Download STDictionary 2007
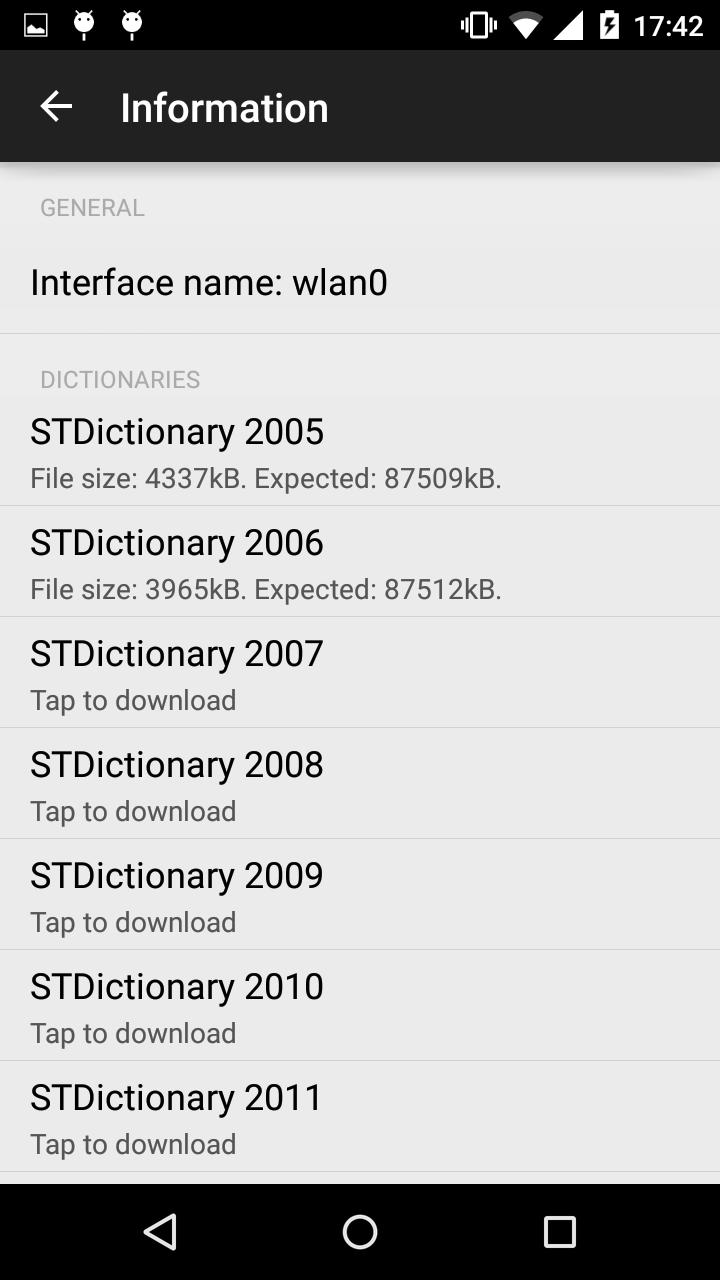Screen dimensions: 720x1280 click(x=360, y=673)
